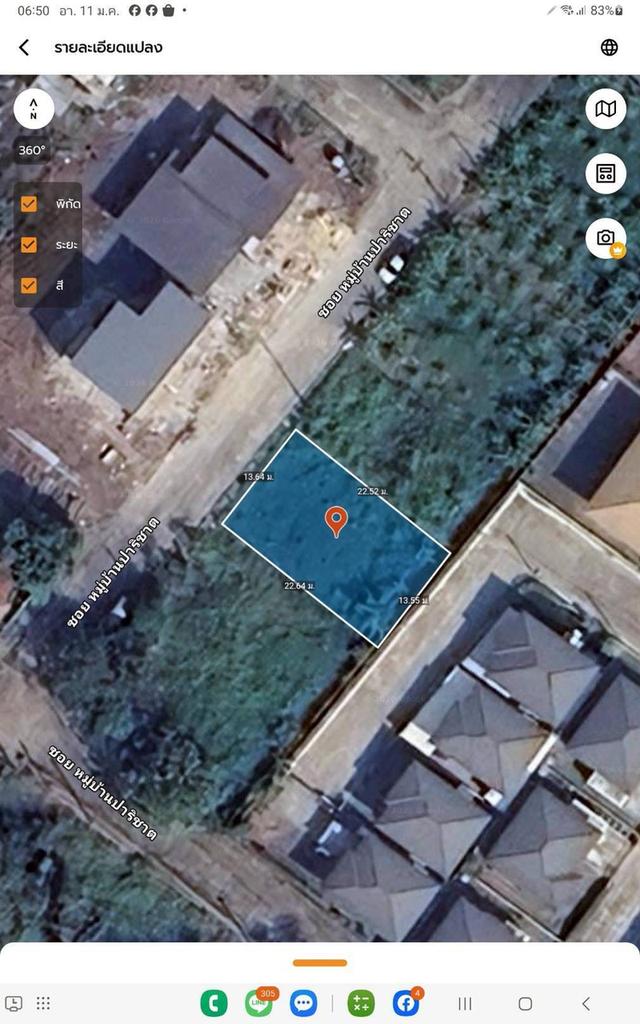This screenshot has width=640, height=1024.
Task: Tap the red location pin on the plot
Action: pyautogui.click(x=337, y=520)
